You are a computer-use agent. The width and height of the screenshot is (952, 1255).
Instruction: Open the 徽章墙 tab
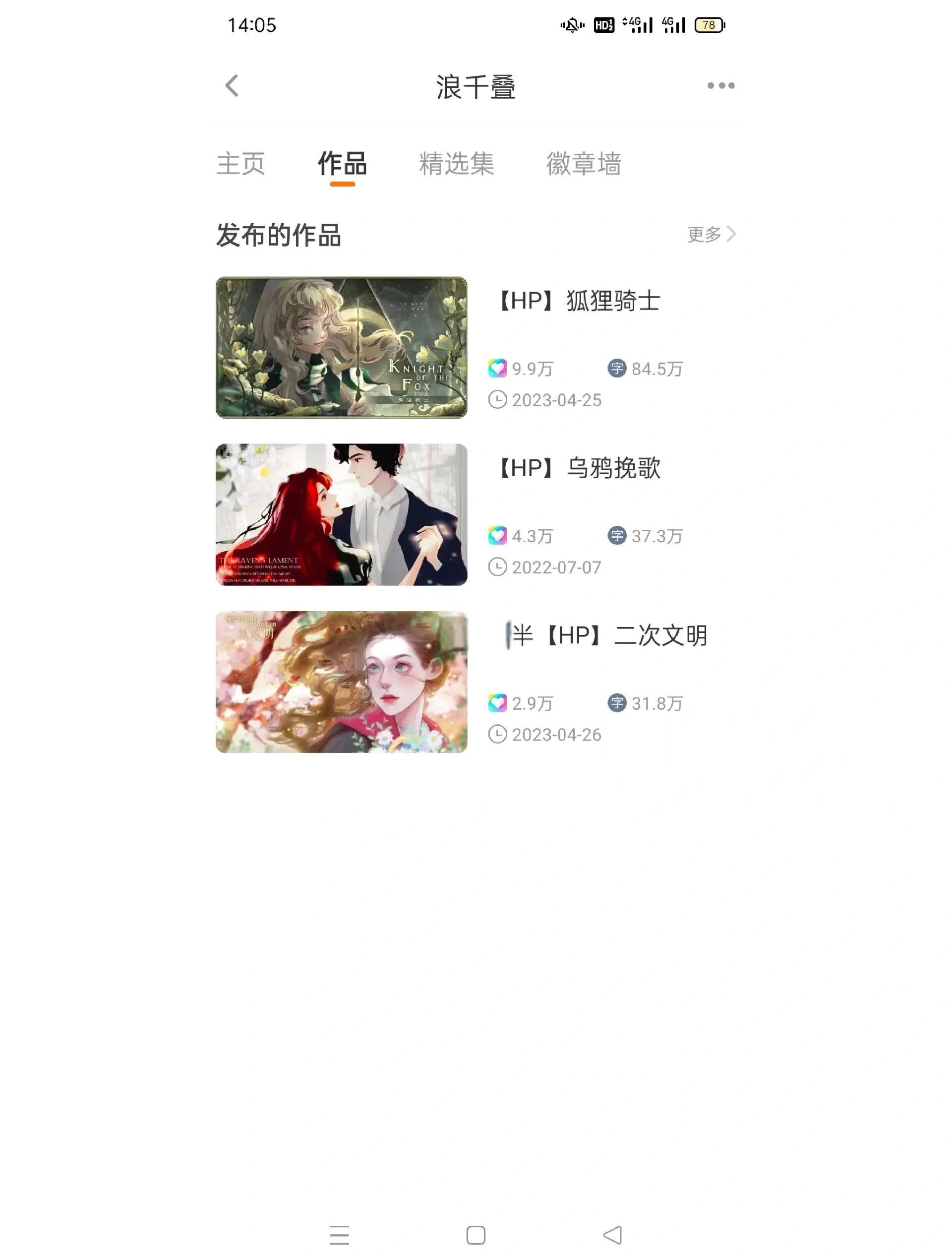click(x=584, y=164)
